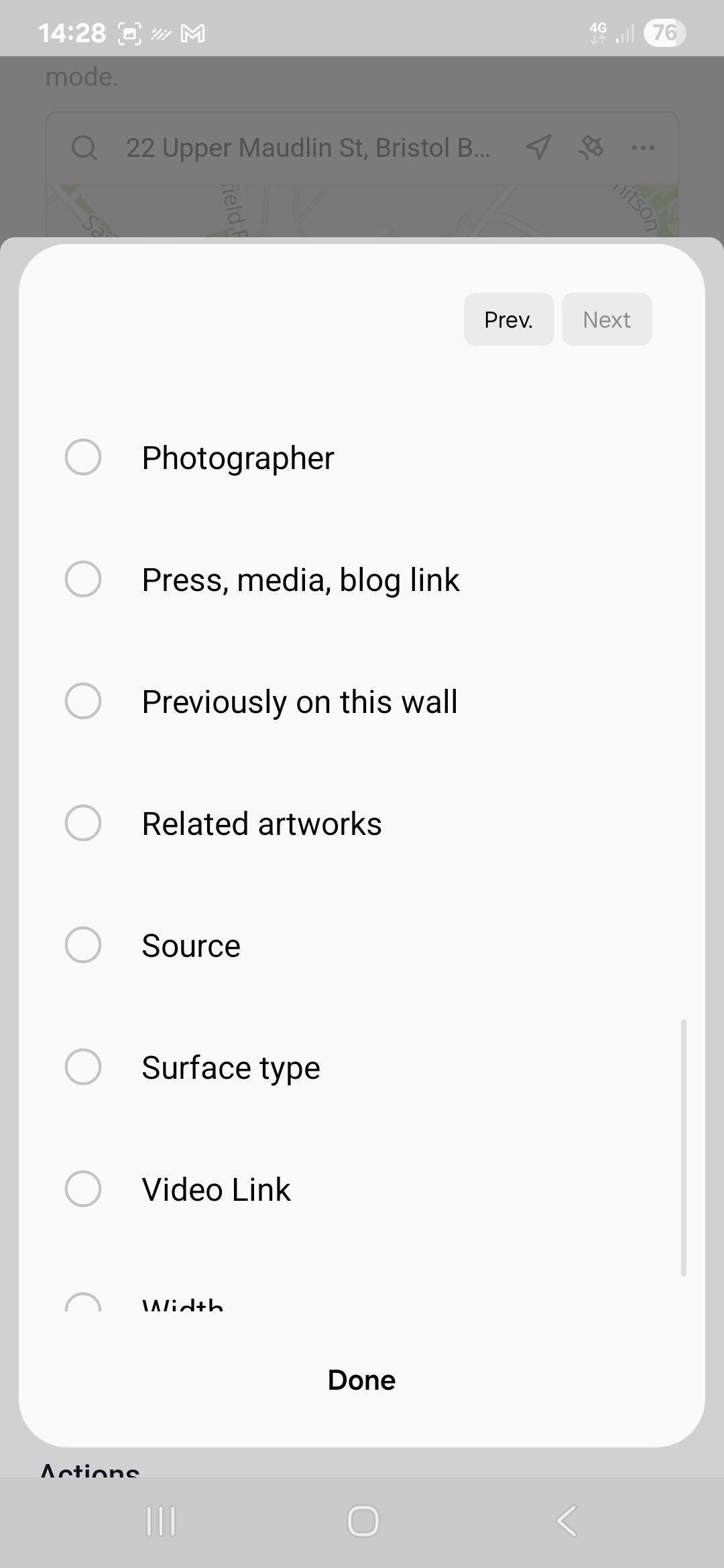The height and width of the screenshot is (1568, 724).
Task: Confirm selection with Done
Action: [x=362, y=1380]
